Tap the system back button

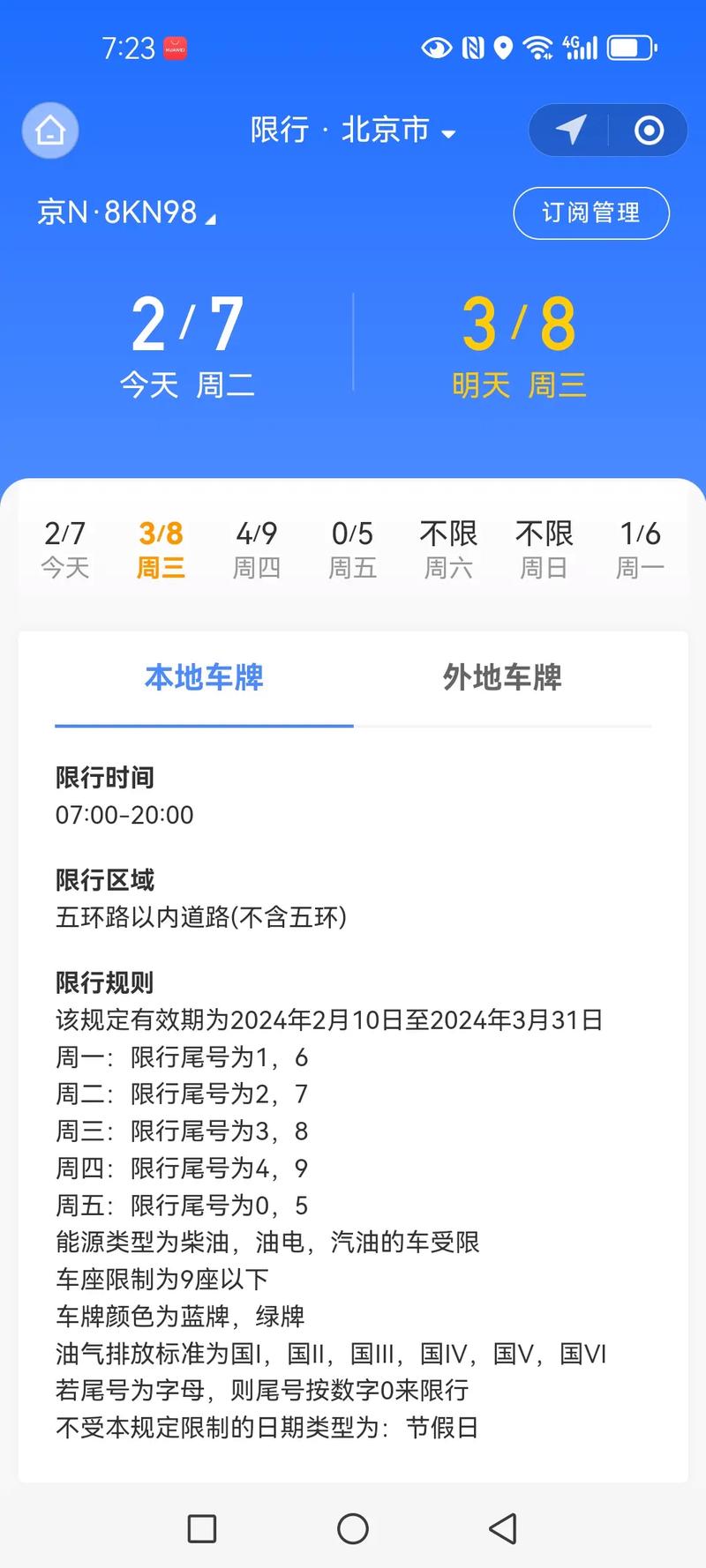pyautogui.click(x=503, y=1528)
